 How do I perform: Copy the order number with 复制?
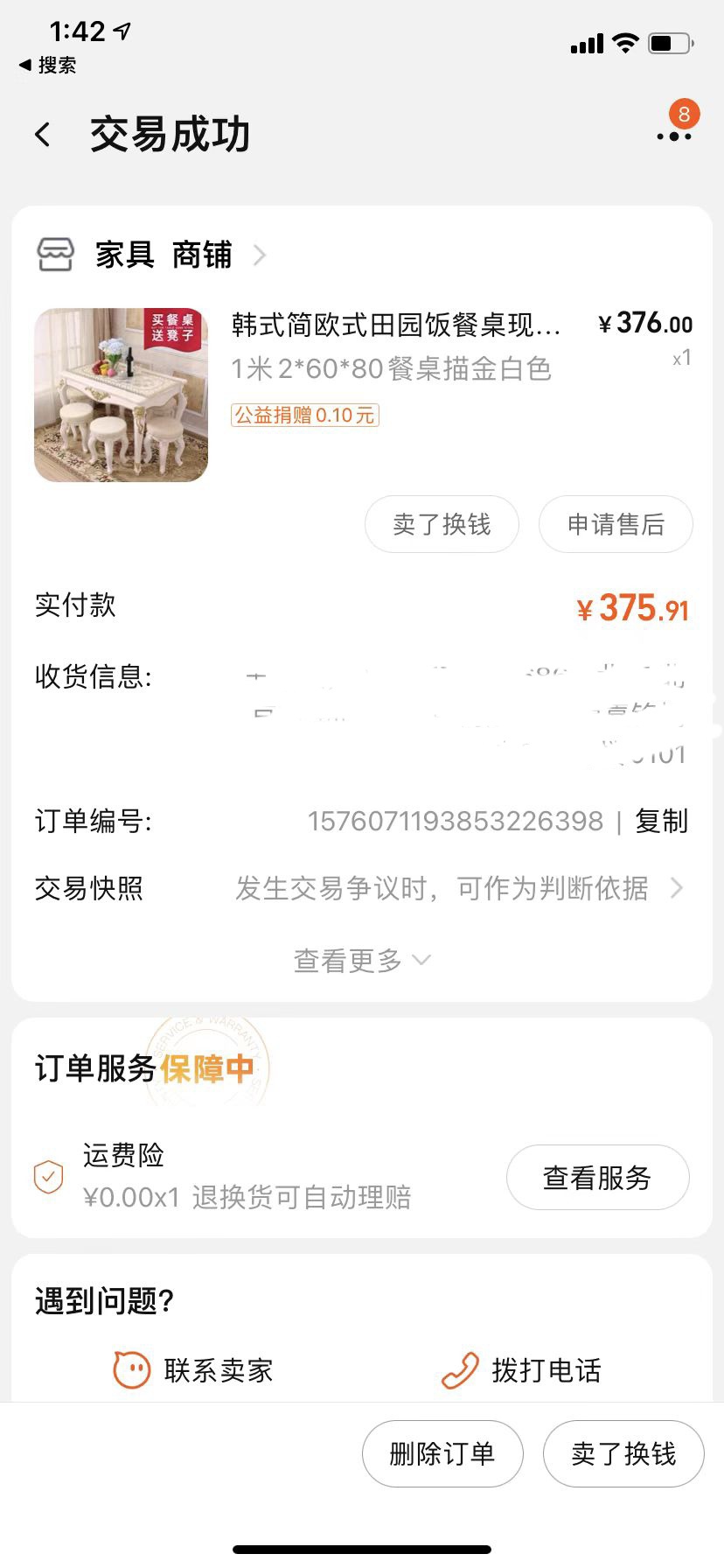(x=661, y=822)
